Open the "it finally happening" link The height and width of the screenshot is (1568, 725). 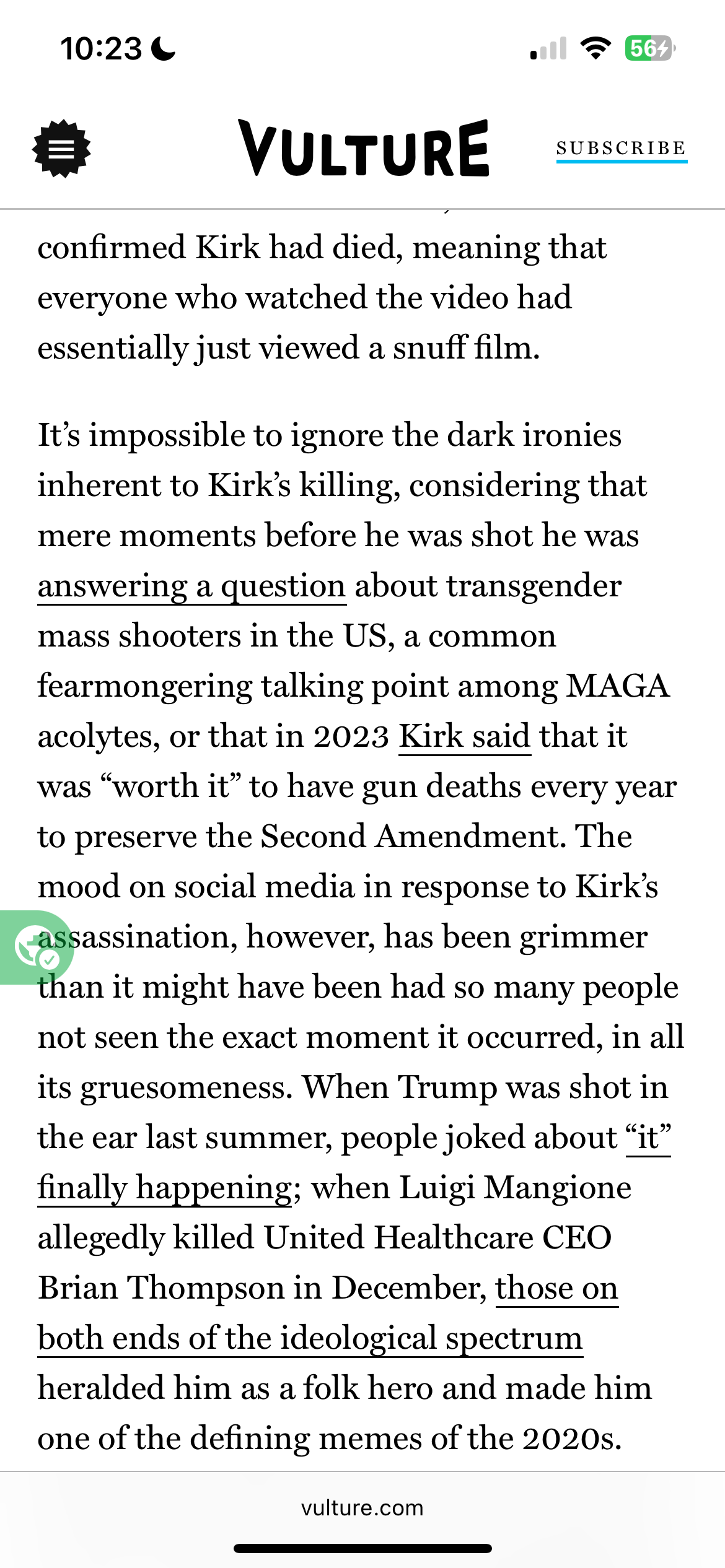pos(164,1188)
